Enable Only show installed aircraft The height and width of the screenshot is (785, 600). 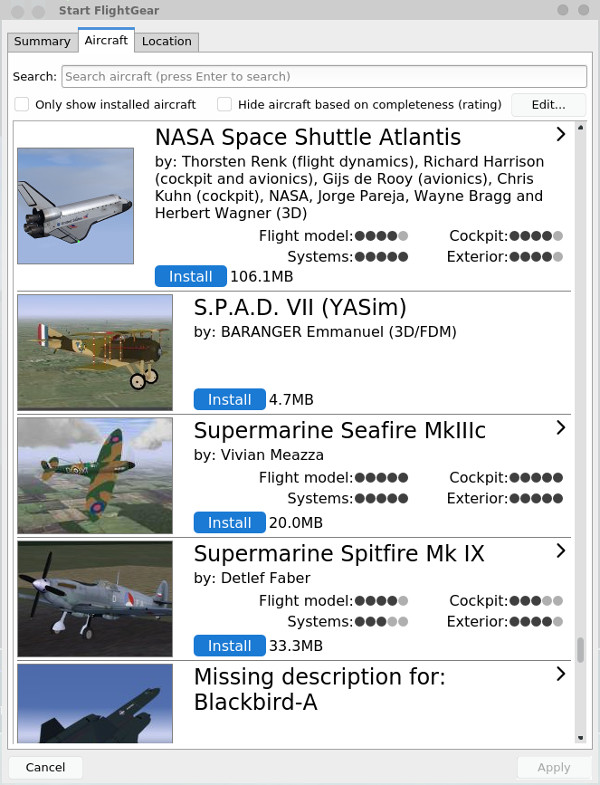pos(22,104)
